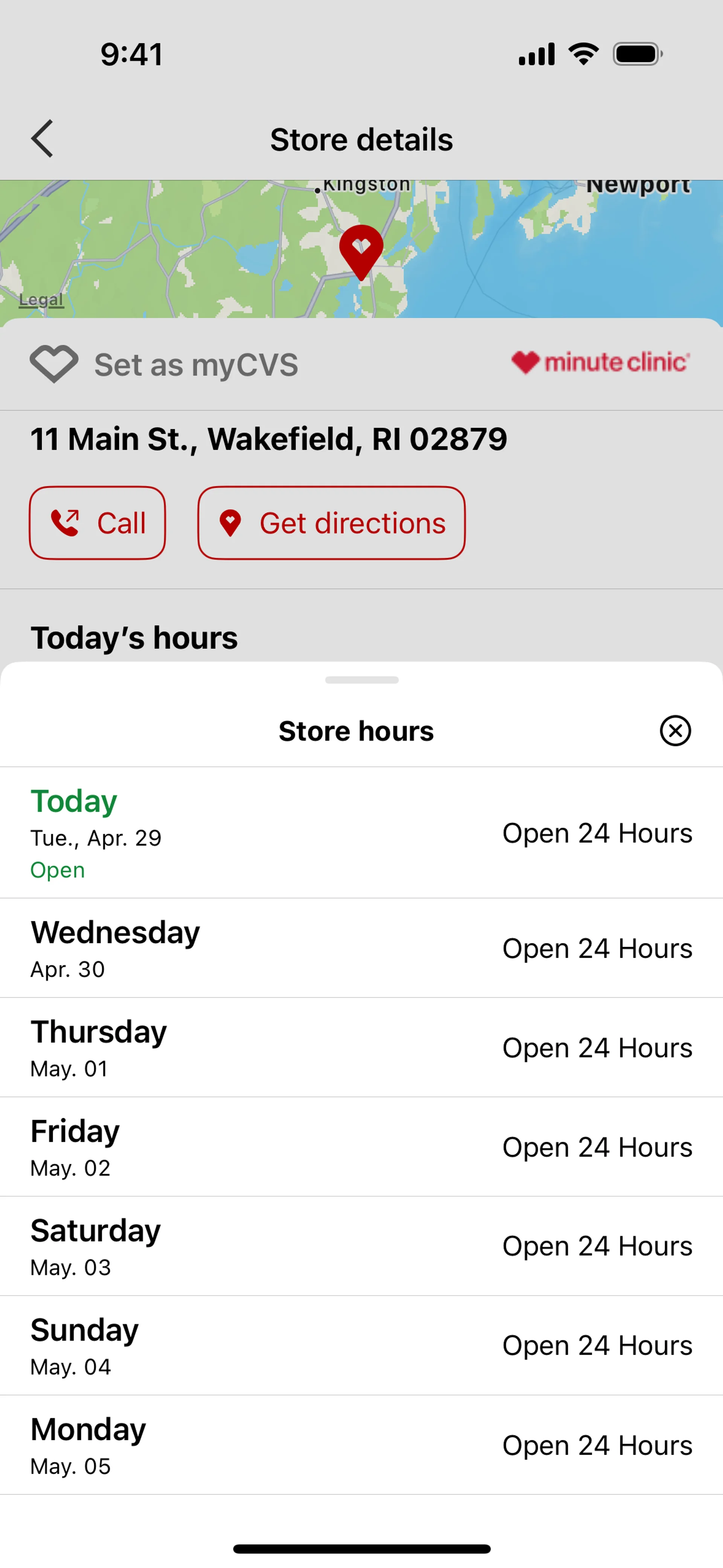
Task: Close the Store hours sheet
Action: (x=675, y=731)
